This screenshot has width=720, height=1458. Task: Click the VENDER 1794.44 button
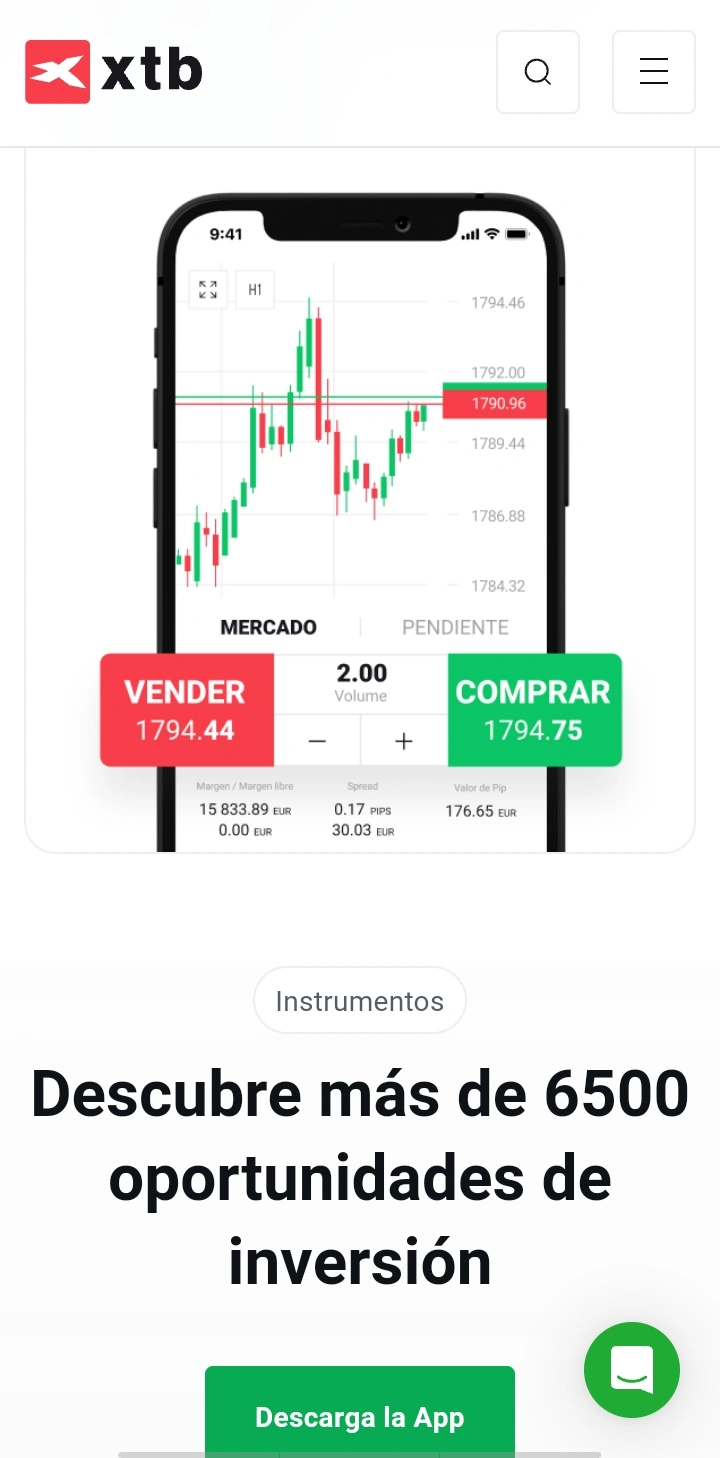186,709
